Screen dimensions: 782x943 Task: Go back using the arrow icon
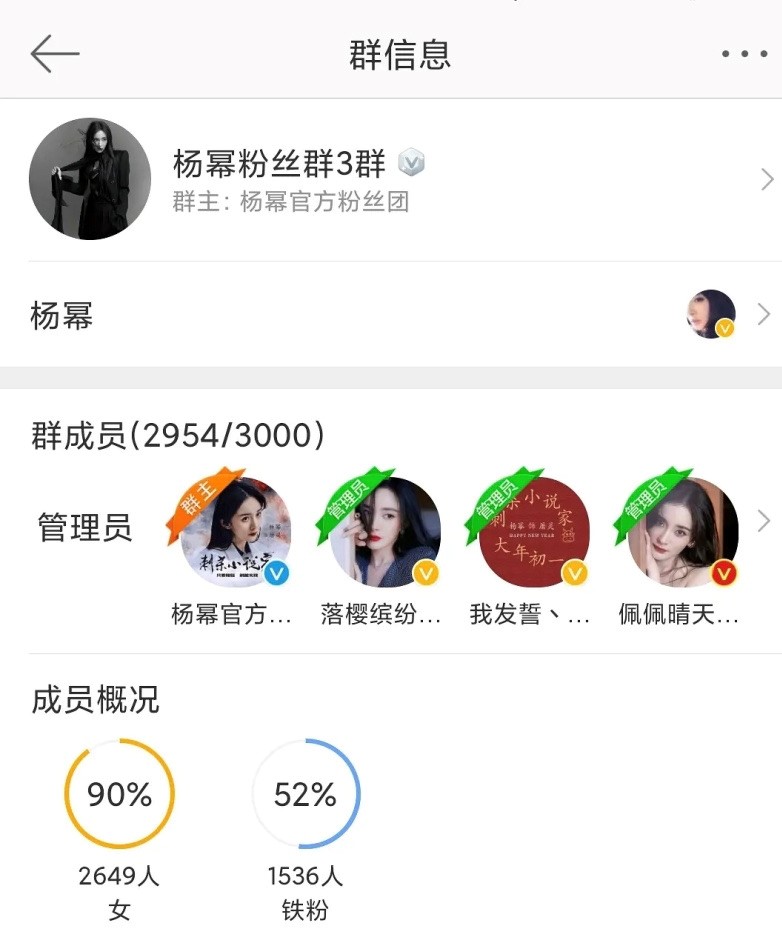54,54
